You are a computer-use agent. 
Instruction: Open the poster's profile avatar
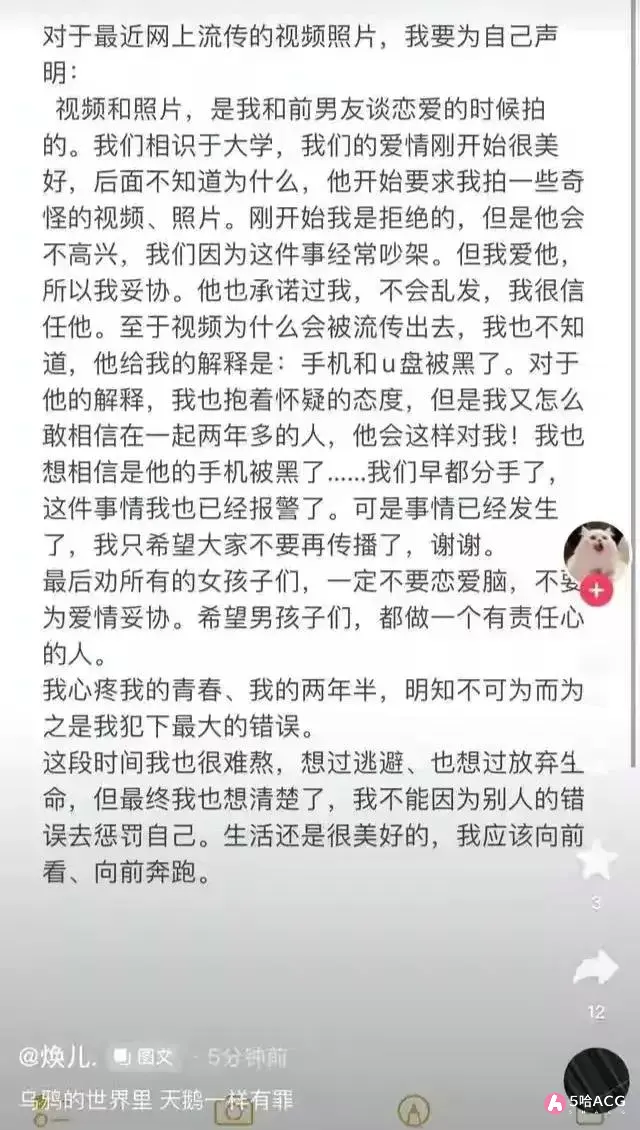coord(597,552)
